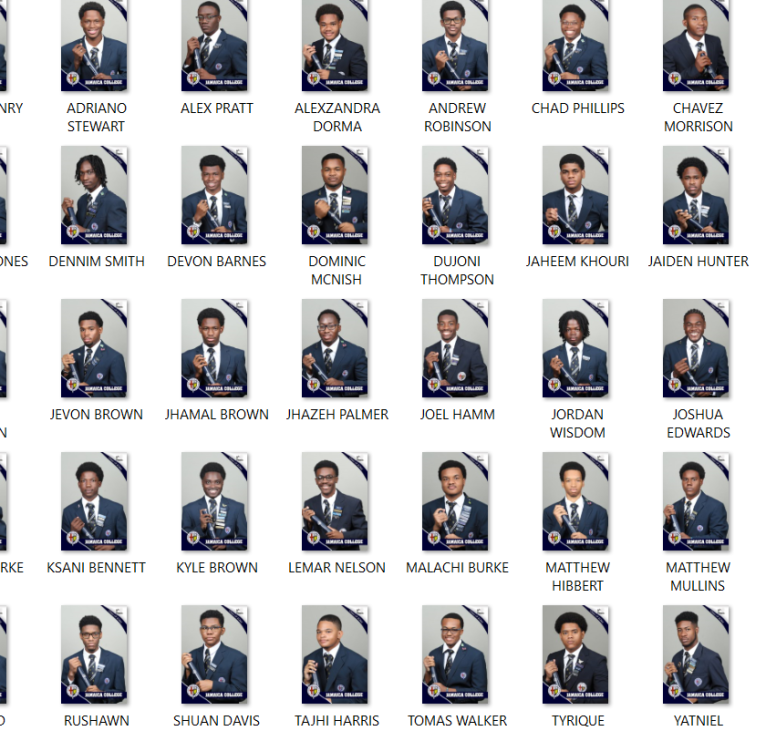
Task: Tap the ANDREW ROBINSON thumbnail
Action: 456,47
